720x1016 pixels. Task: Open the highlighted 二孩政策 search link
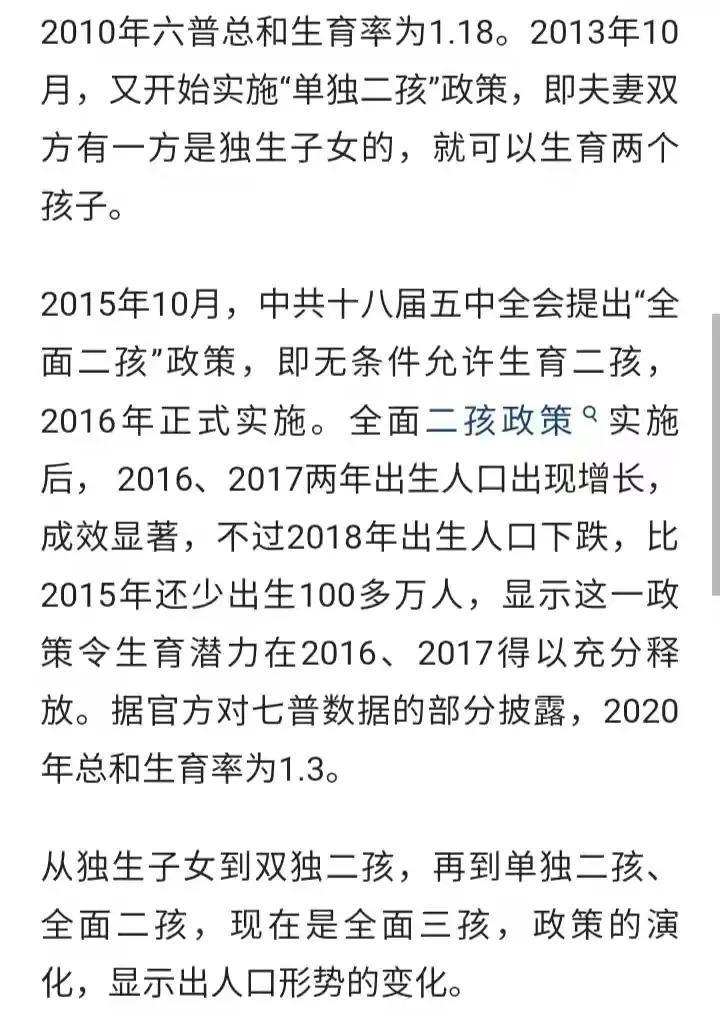point(502,424)
